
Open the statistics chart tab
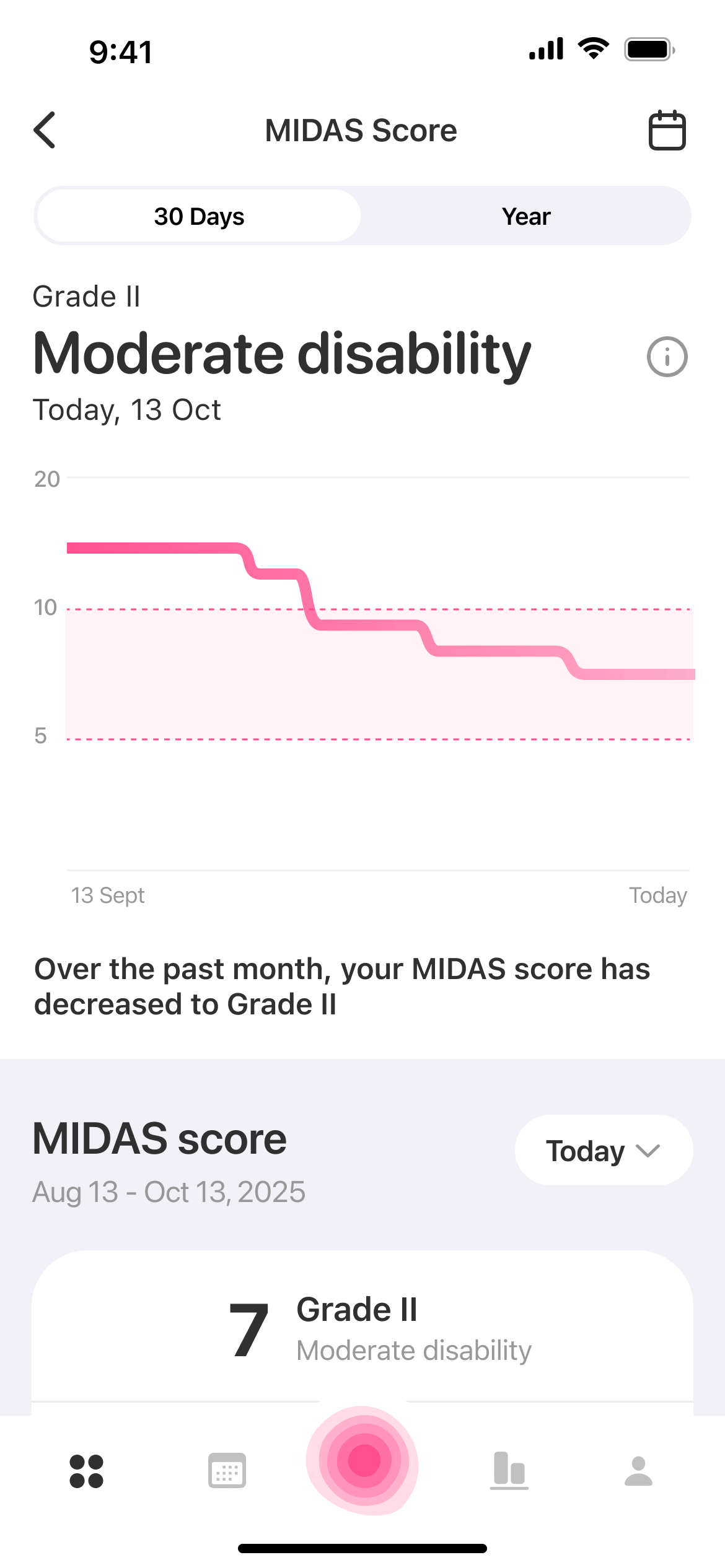(x=509, y=1471)
